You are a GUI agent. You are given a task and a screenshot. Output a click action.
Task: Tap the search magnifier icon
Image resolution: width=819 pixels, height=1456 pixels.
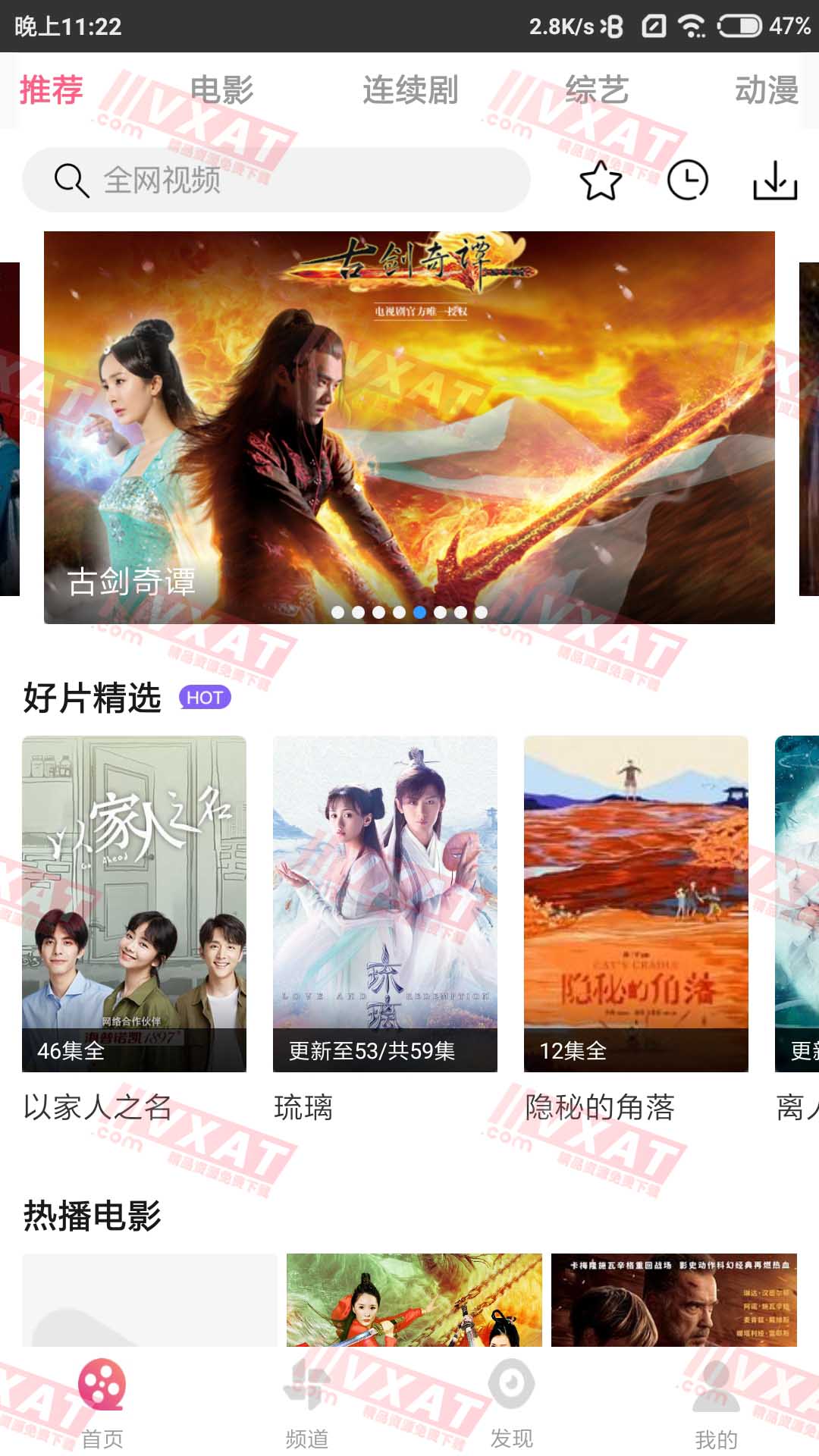[x=70, y=180]
